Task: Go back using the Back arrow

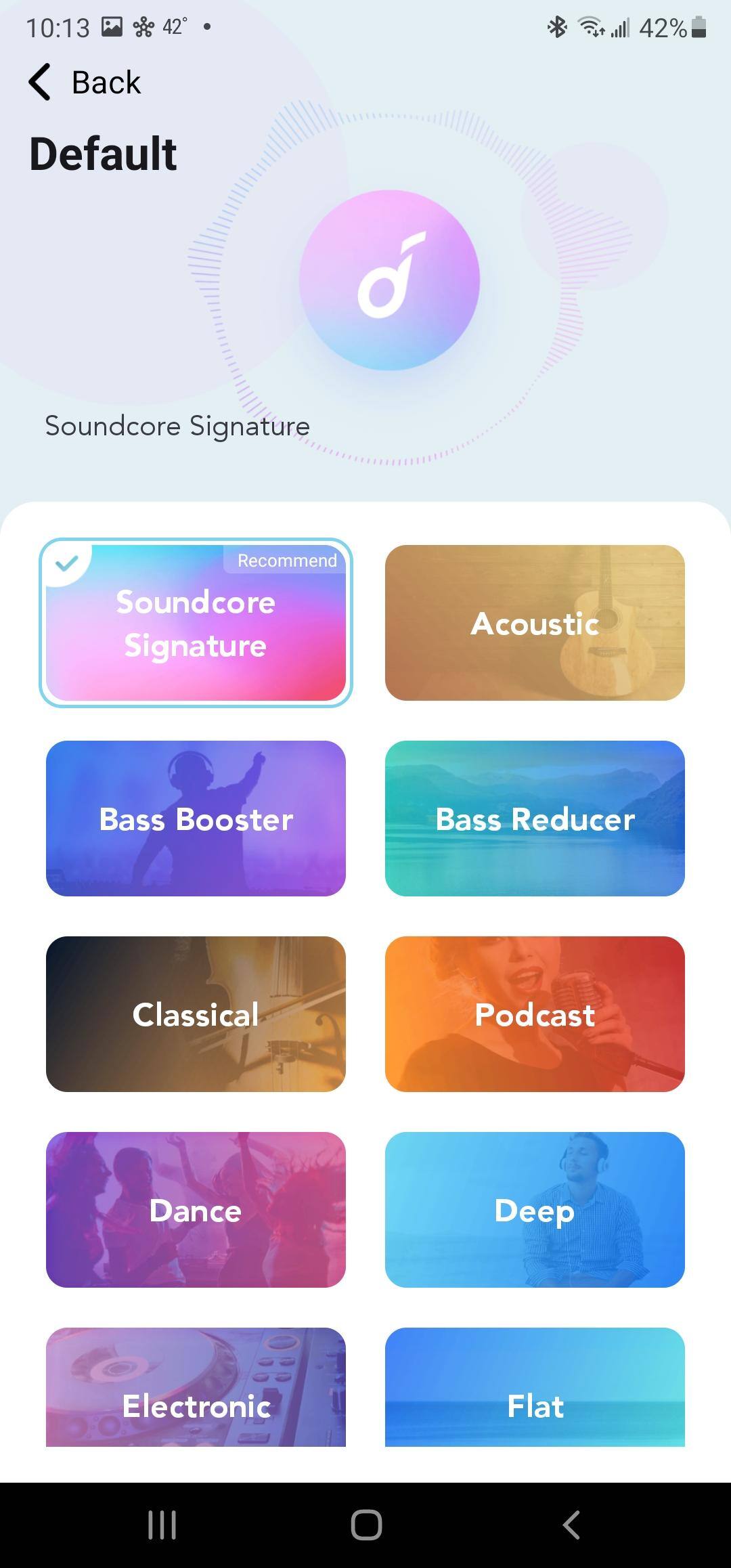Action: pos(41,83)
